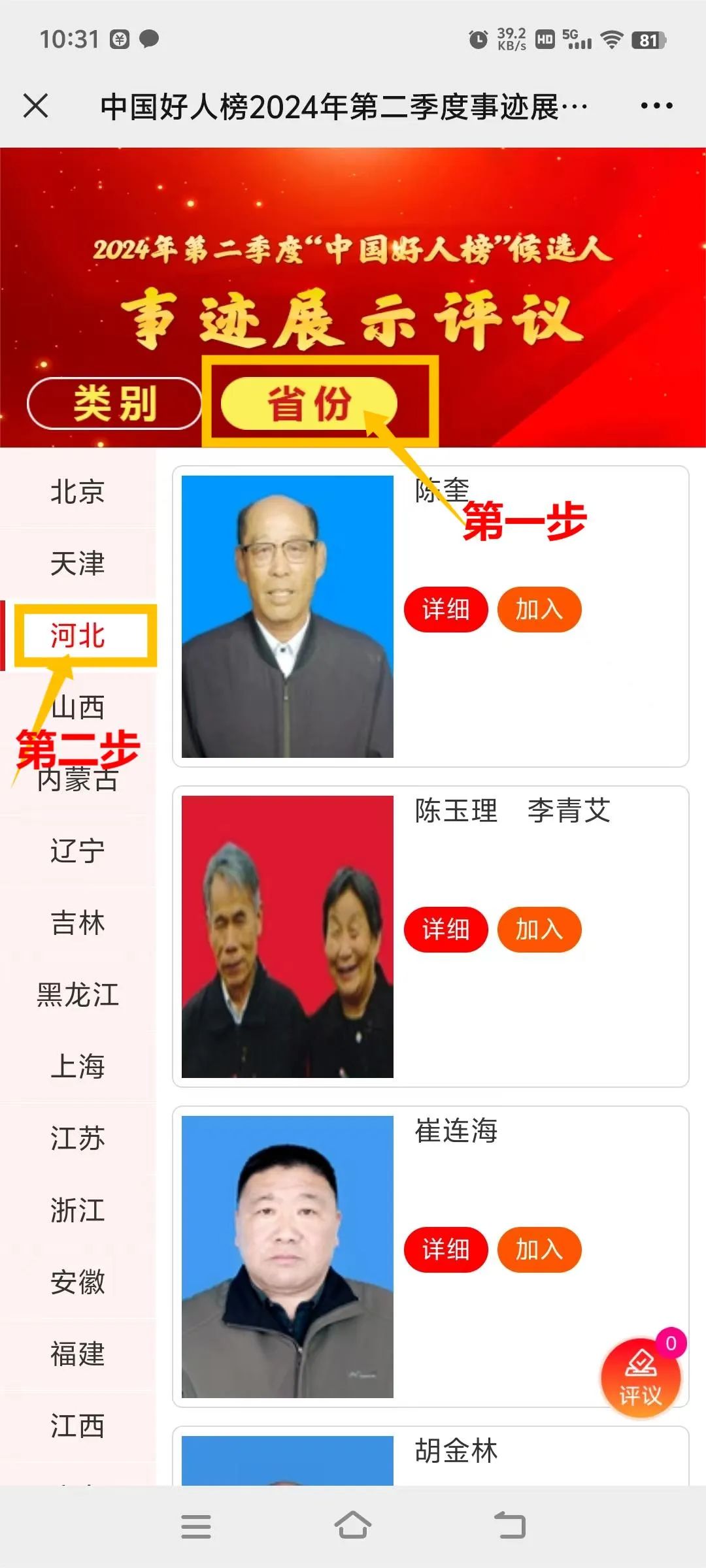View 详细 for 陈奎
The image size is (706, 1568).
(x=446, y=610)
